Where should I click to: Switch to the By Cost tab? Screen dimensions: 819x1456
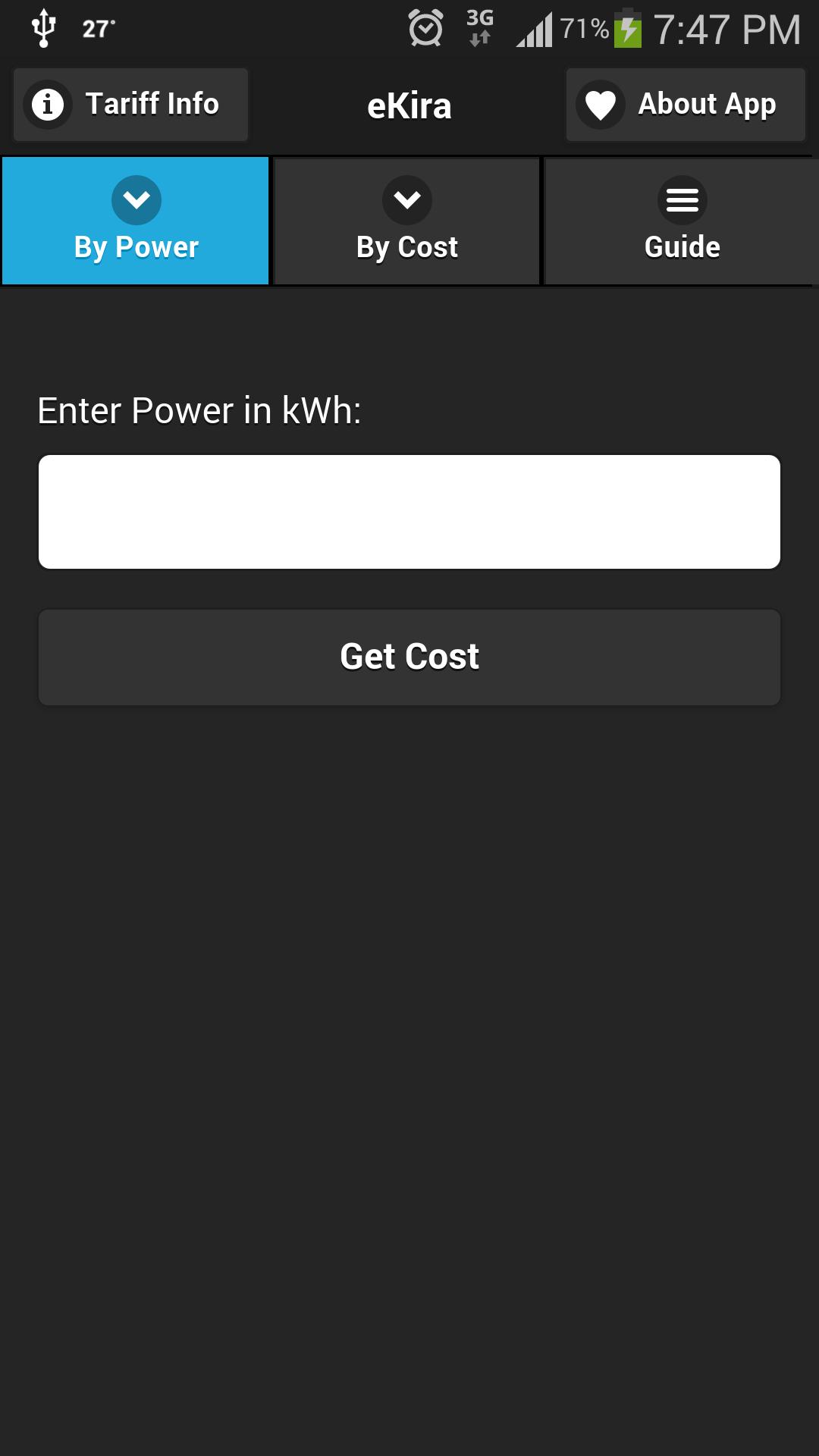point(407,221)
